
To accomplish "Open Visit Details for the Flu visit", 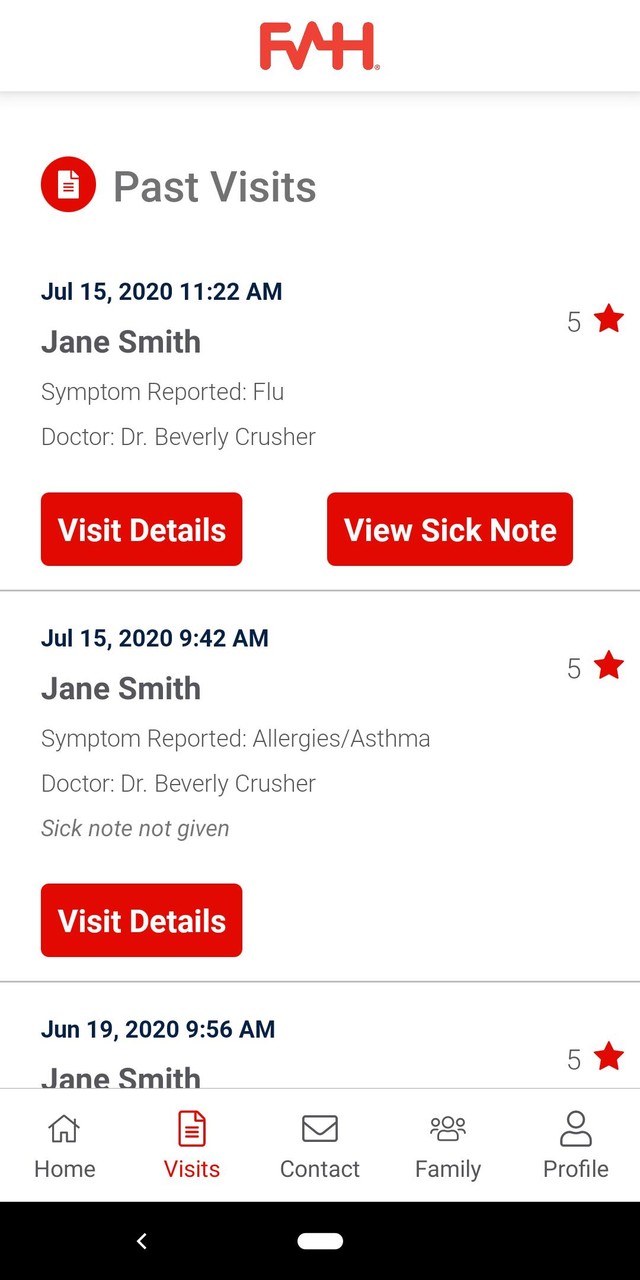I will pos(141,529).
